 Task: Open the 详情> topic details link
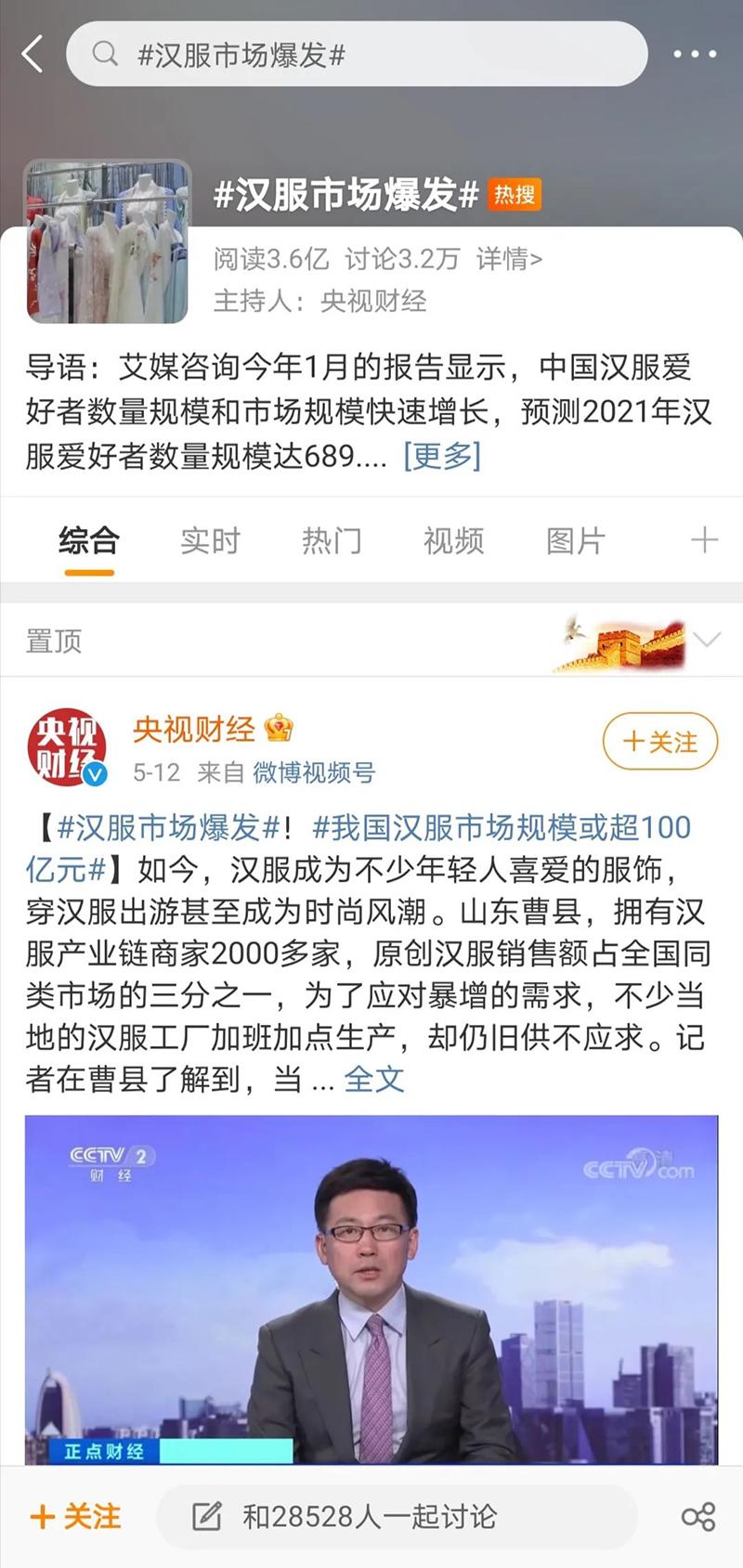point(509,258)
